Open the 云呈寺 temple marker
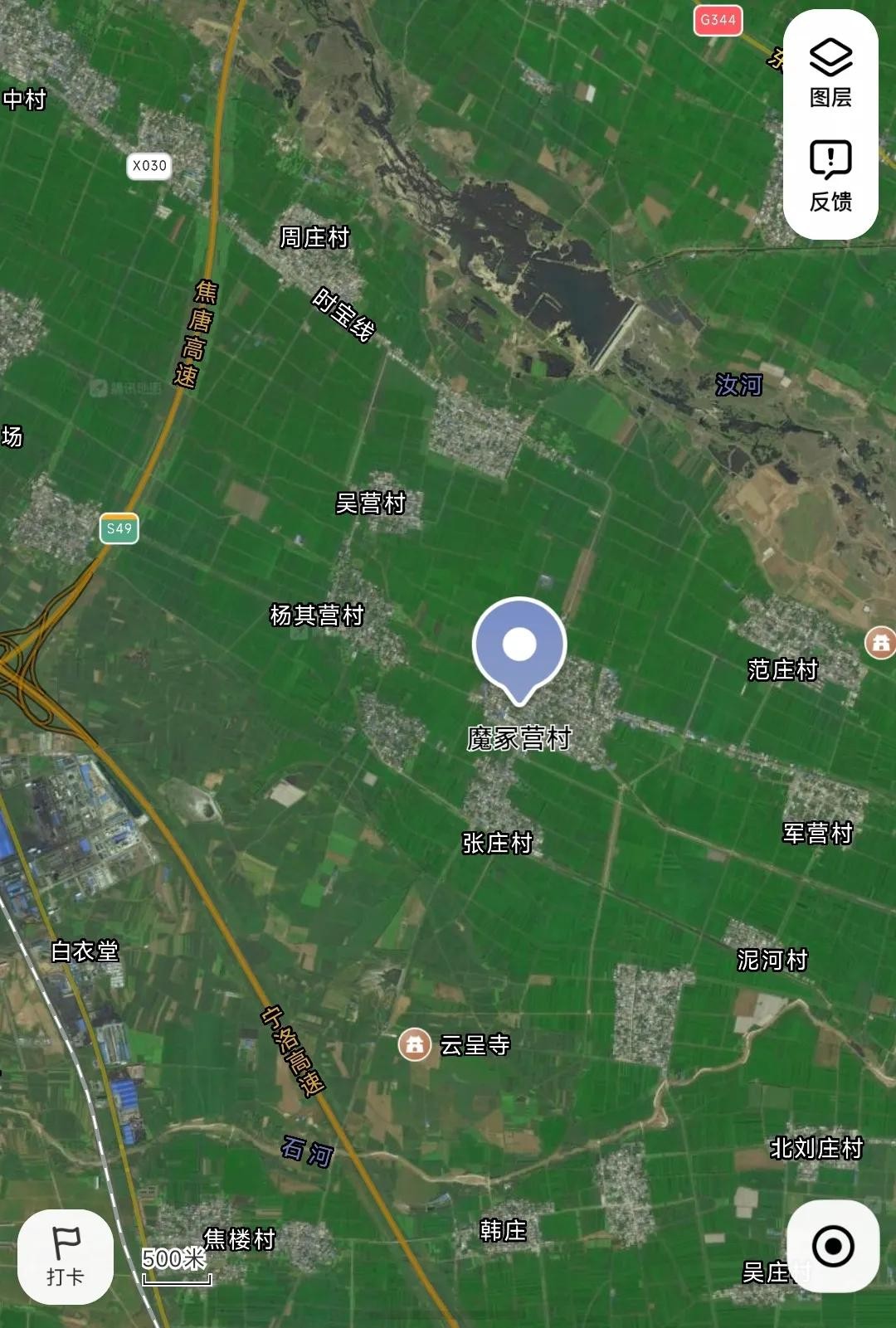 (x=415, y=1044)
